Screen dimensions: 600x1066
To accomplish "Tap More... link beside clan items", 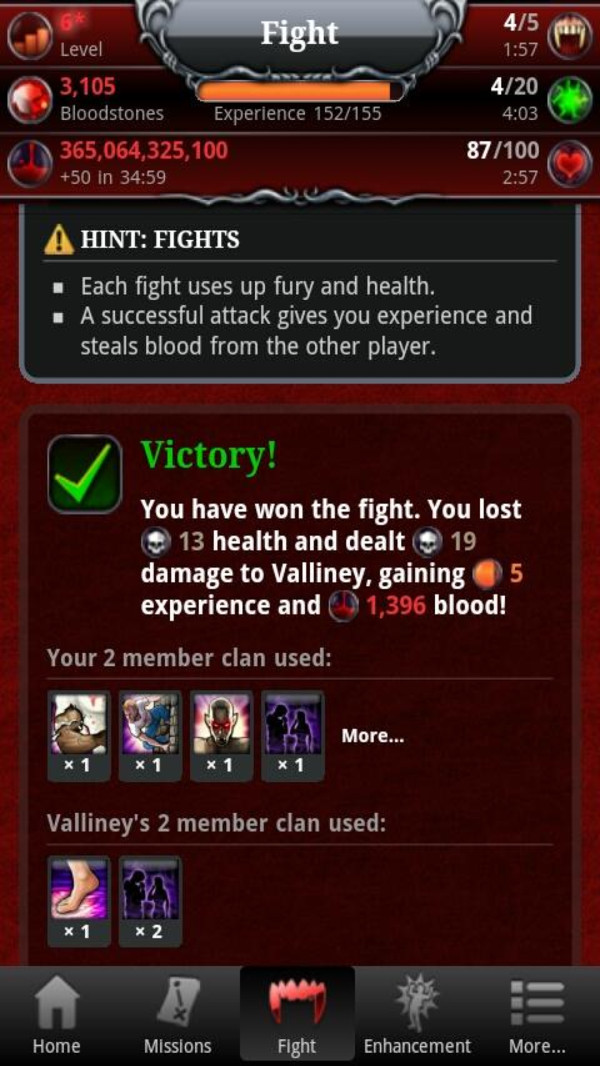I will (x=372, y=736).
